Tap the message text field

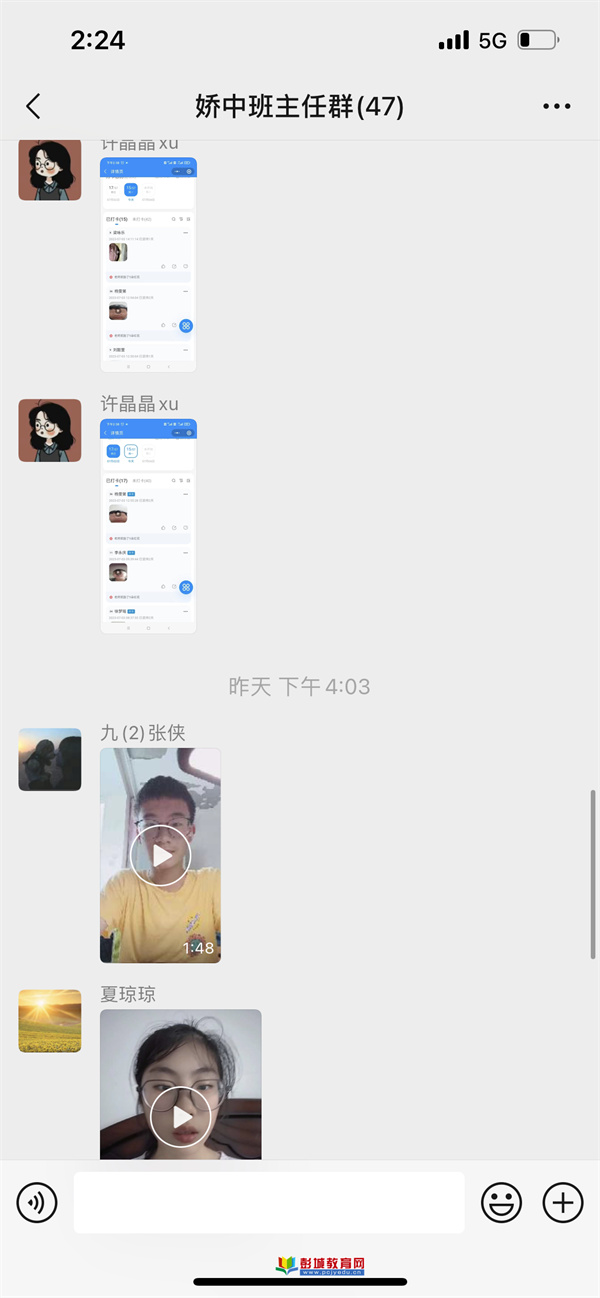click(268, 1202)
